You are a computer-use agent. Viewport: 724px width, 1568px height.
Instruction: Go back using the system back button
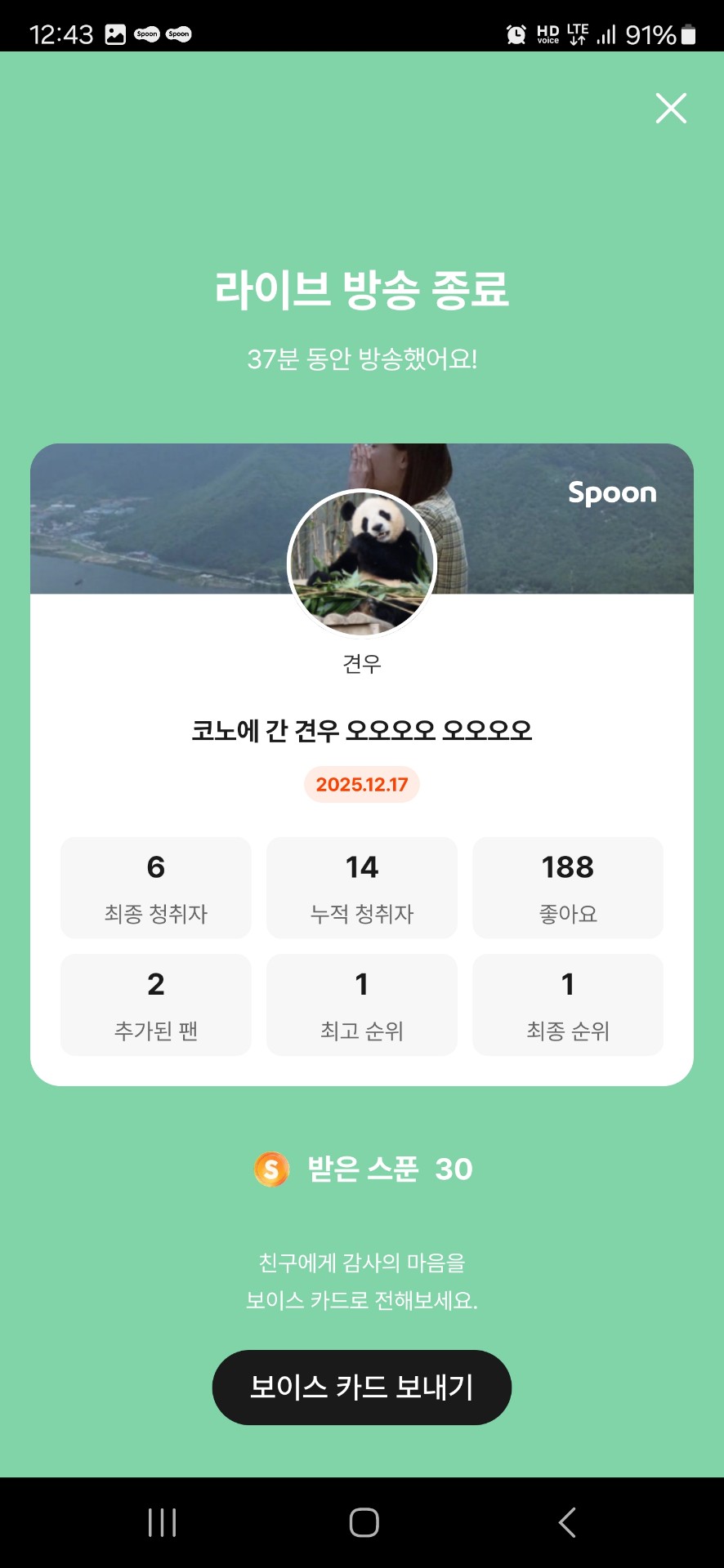point(567,1522)
